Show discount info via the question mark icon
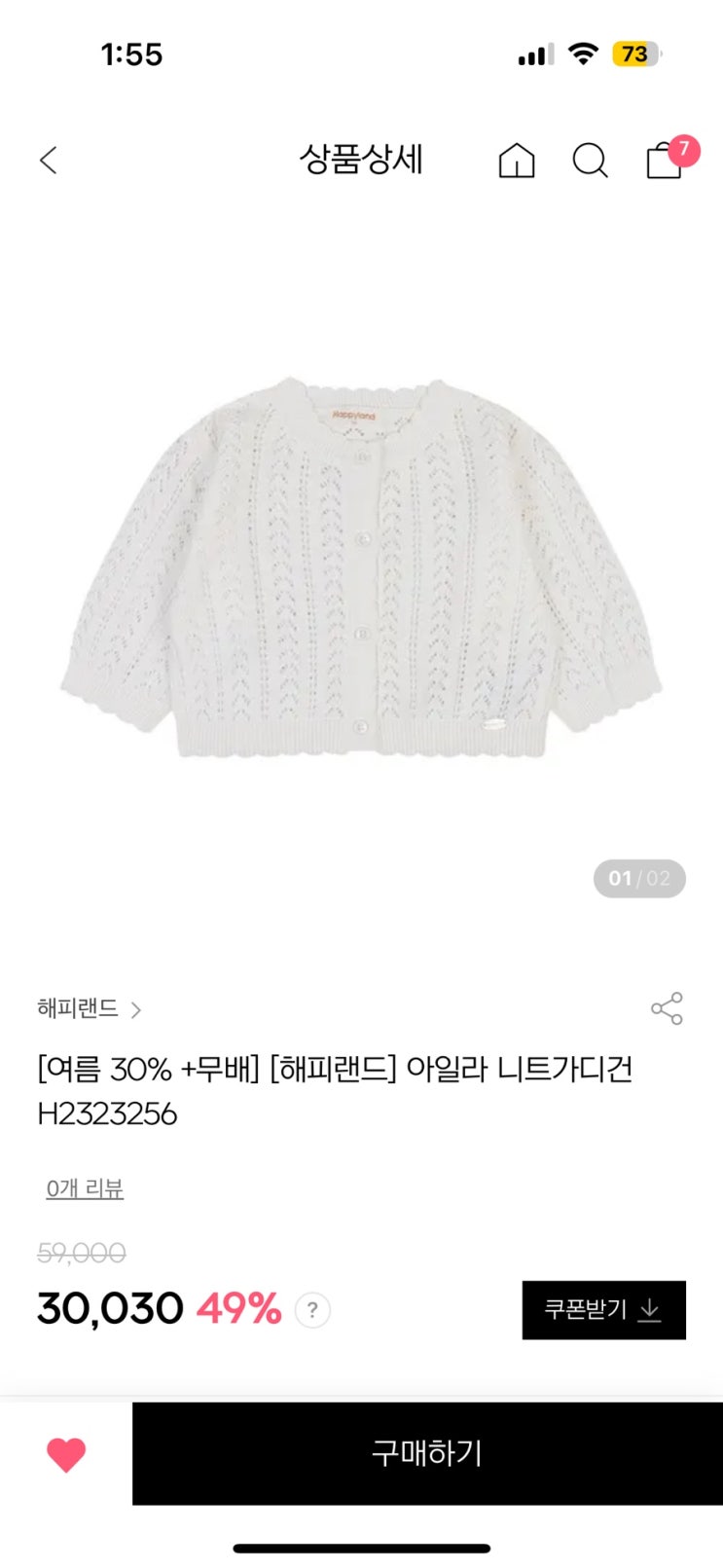This screenshot has height=1568, width=723. [x=311, y=1310]
